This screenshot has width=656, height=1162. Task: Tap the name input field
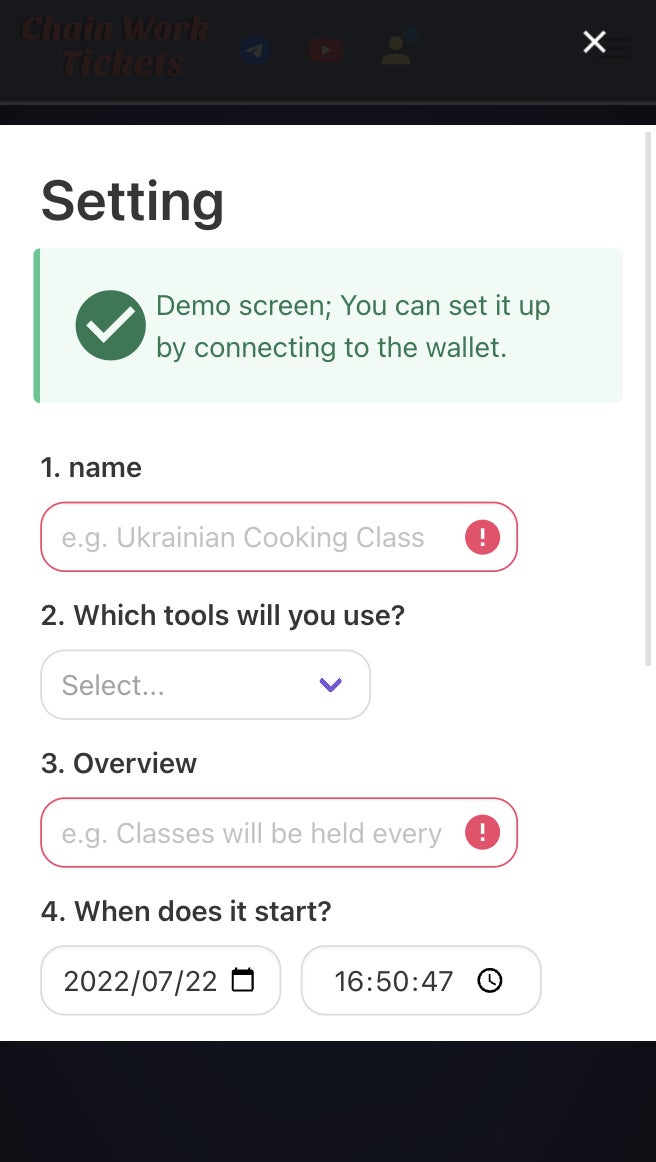250,537
